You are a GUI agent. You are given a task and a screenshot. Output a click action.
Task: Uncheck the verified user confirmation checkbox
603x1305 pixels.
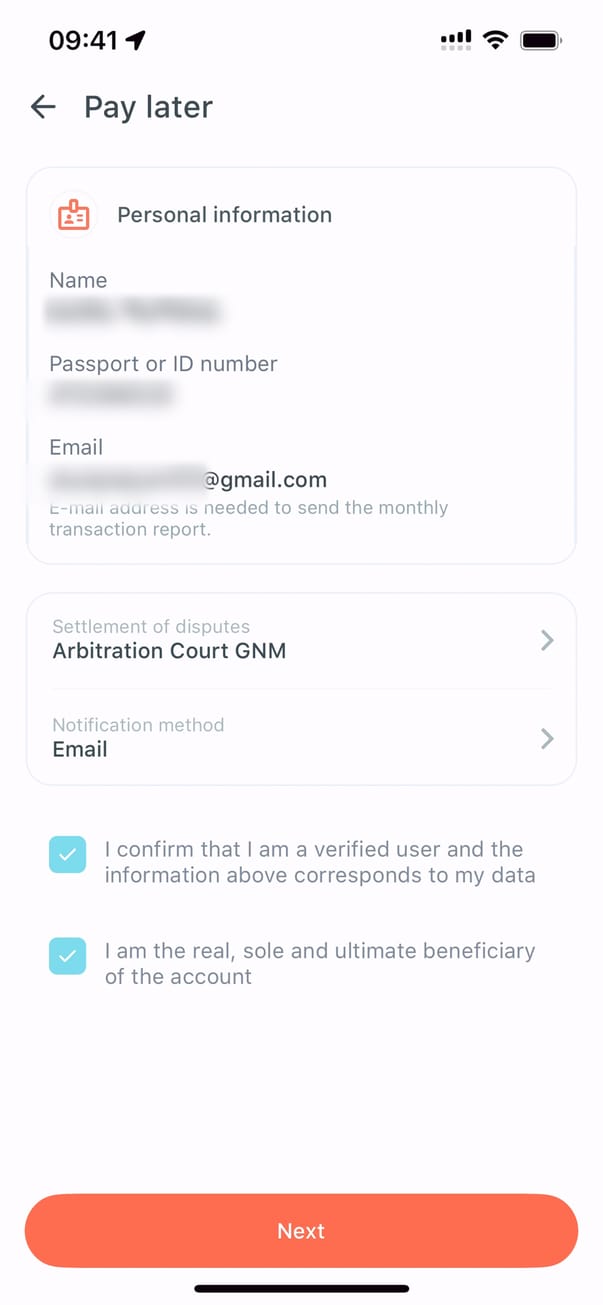(67, 856)
